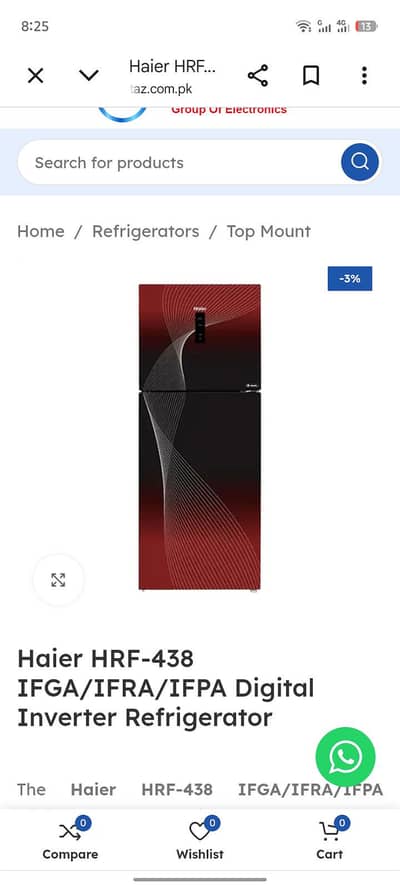Expand the down-arrow chevron in top bar
Viewport: 400px width, 888px height.
coord(88,75)
